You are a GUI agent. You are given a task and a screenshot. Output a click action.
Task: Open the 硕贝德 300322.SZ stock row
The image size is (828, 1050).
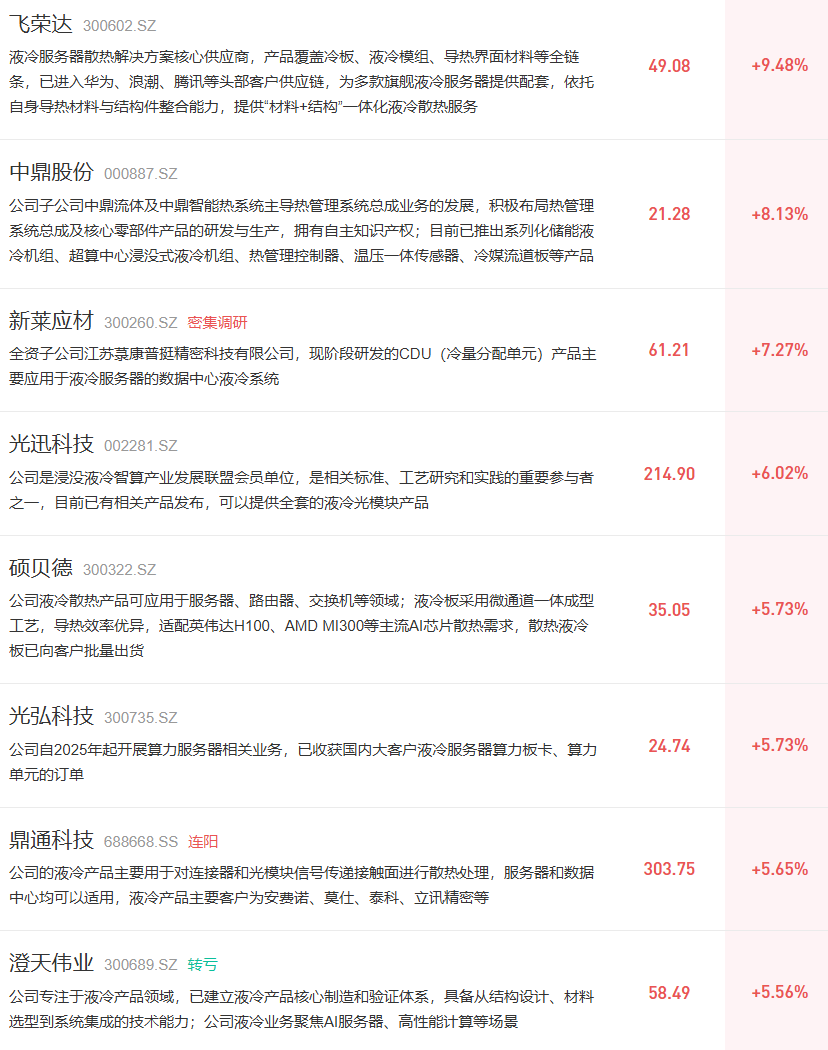[x=414, y=609]
